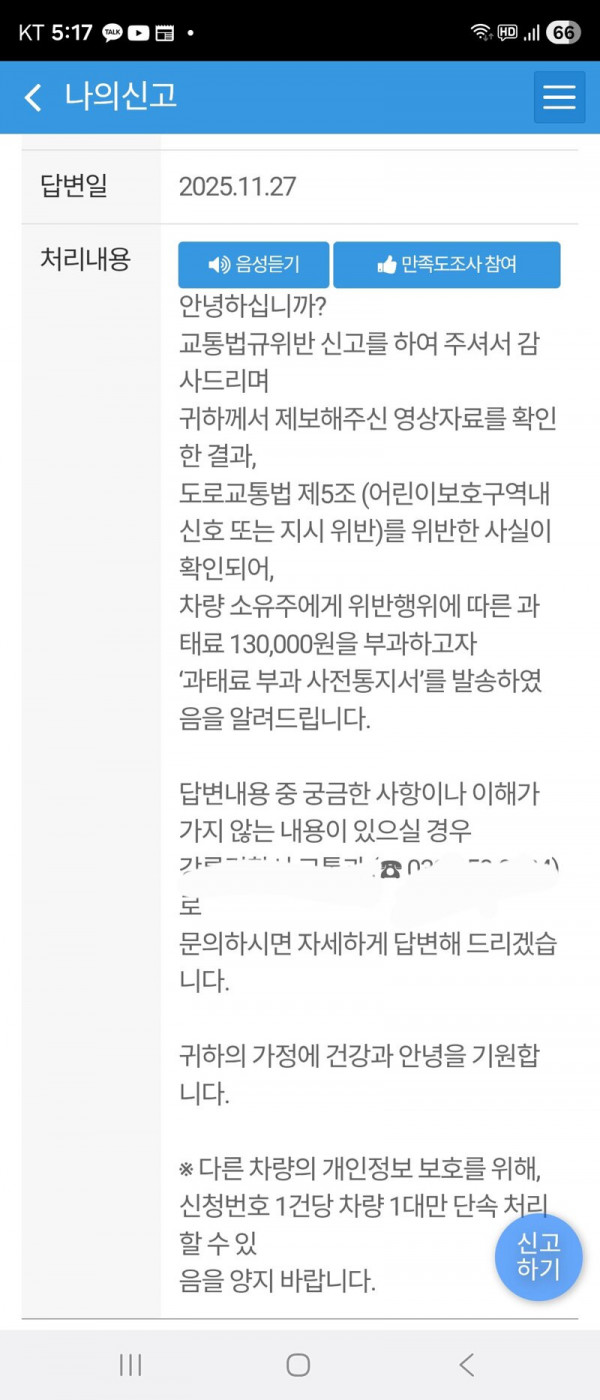Screen dimensions: 600x1400
Task: Tap the 신고하기 floating button
Action: pyautogui.click(x=538, y=1257)
